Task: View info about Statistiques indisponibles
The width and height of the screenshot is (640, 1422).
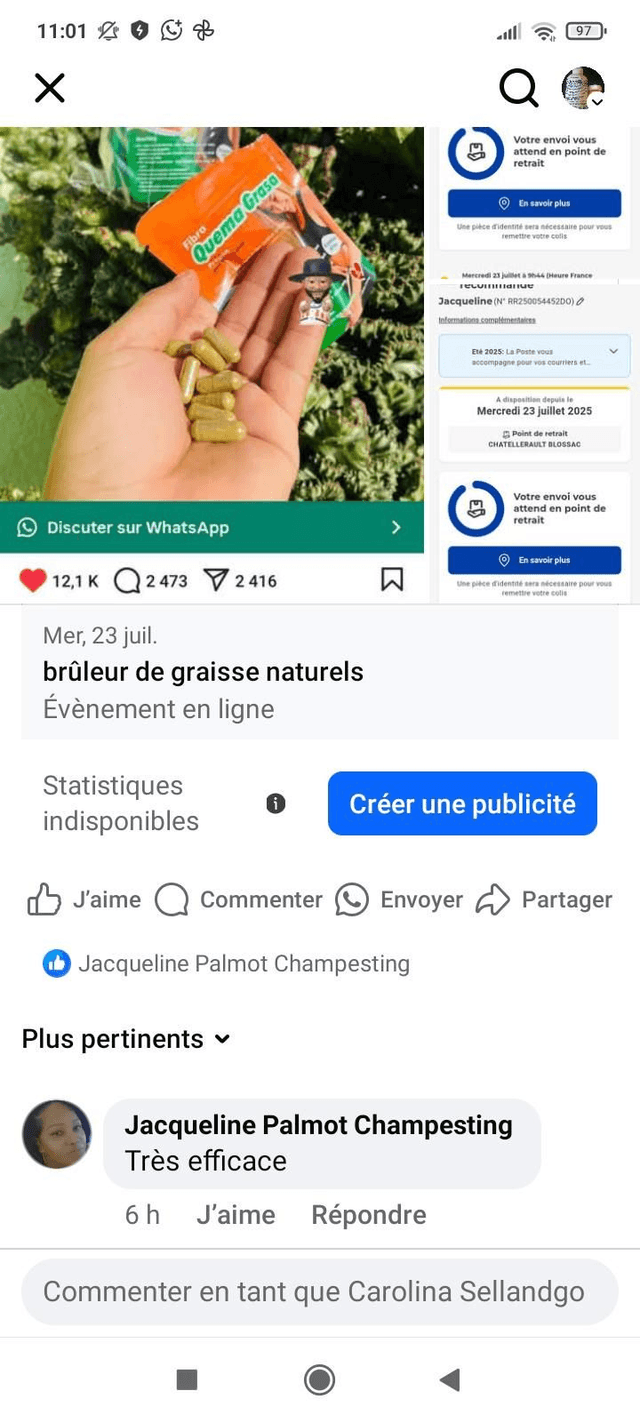Action: click(x=276, y=803)
